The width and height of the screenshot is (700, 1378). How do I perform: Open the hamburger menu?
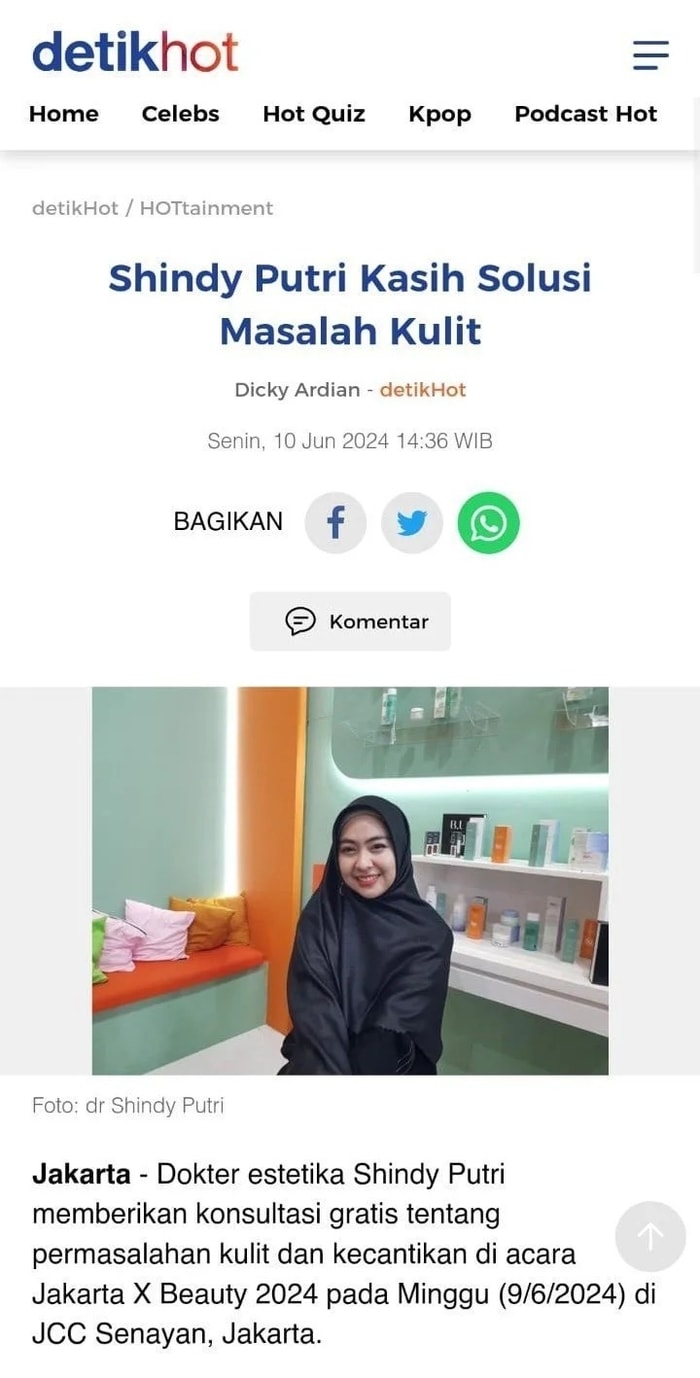coord(650,55)
